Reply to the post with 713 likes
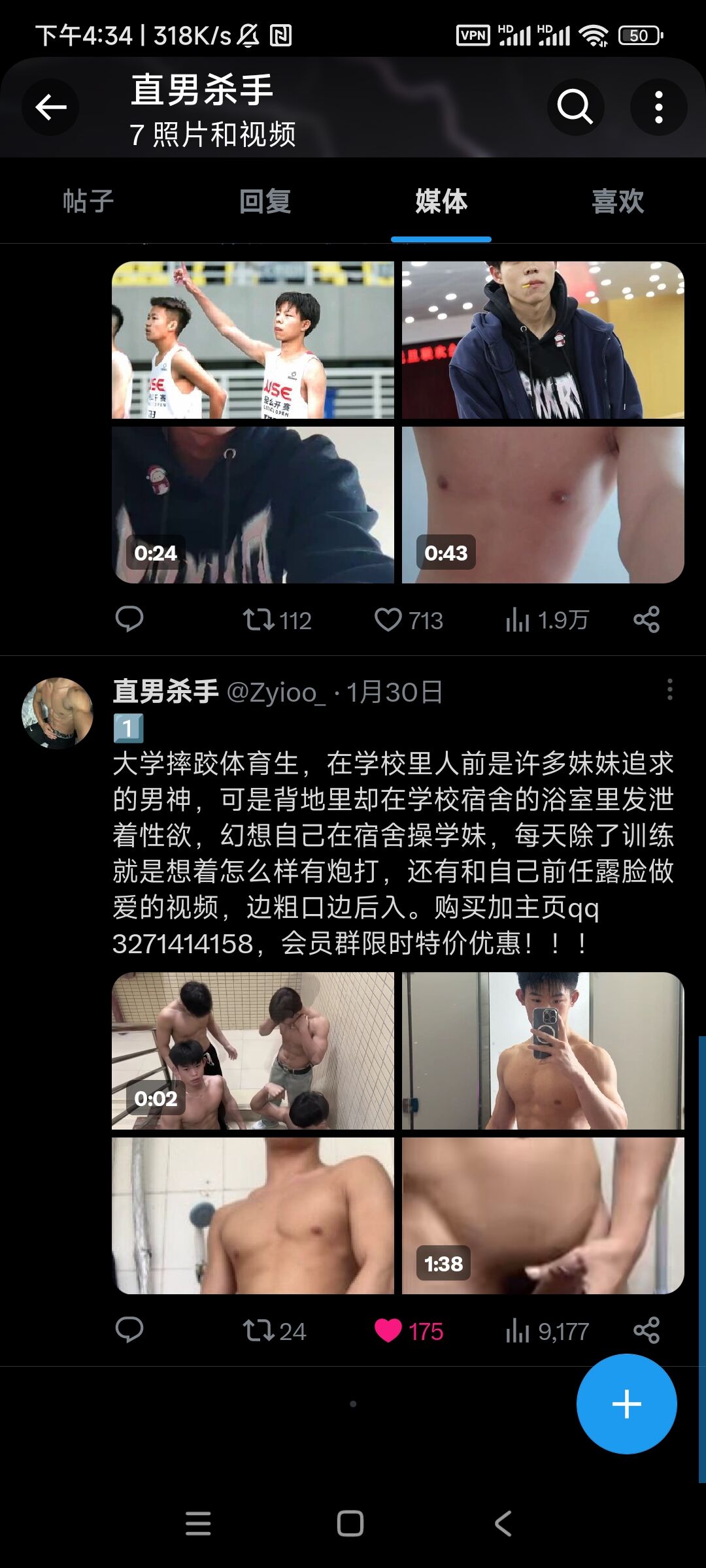Viewport: 706px width, 1568px height. pos(129,619)
